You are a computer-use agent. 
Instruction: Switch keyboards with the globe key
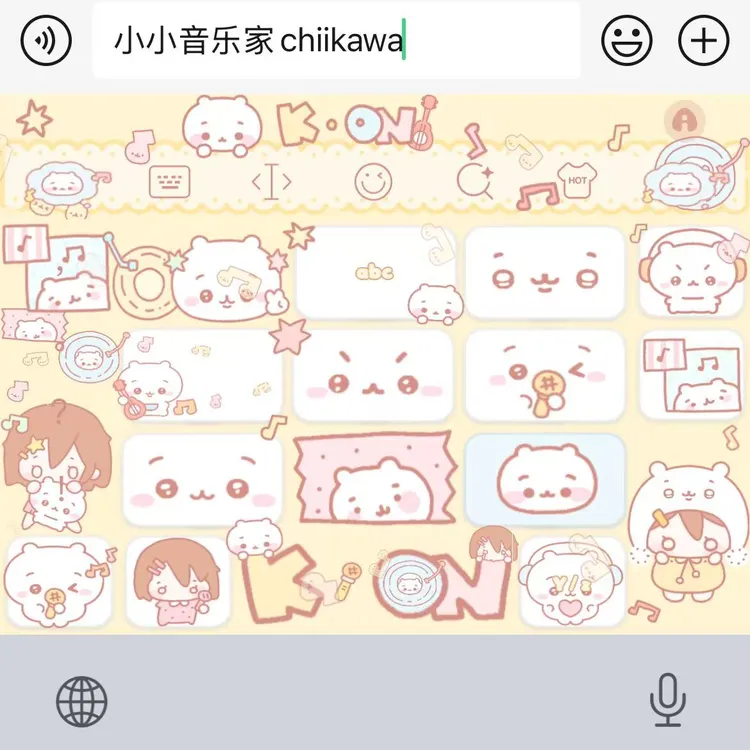click(82, 702)
